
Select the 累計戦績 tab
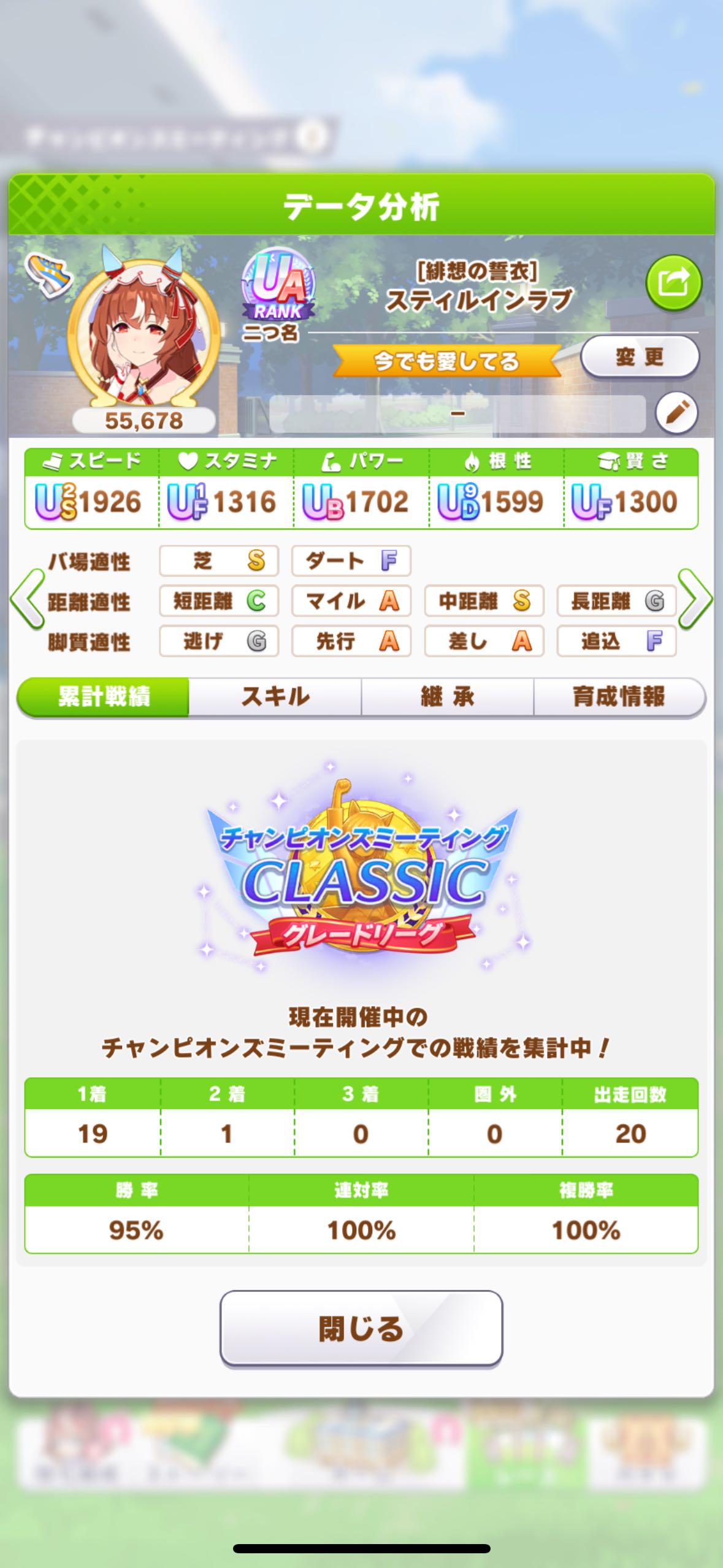coord(104,697)
